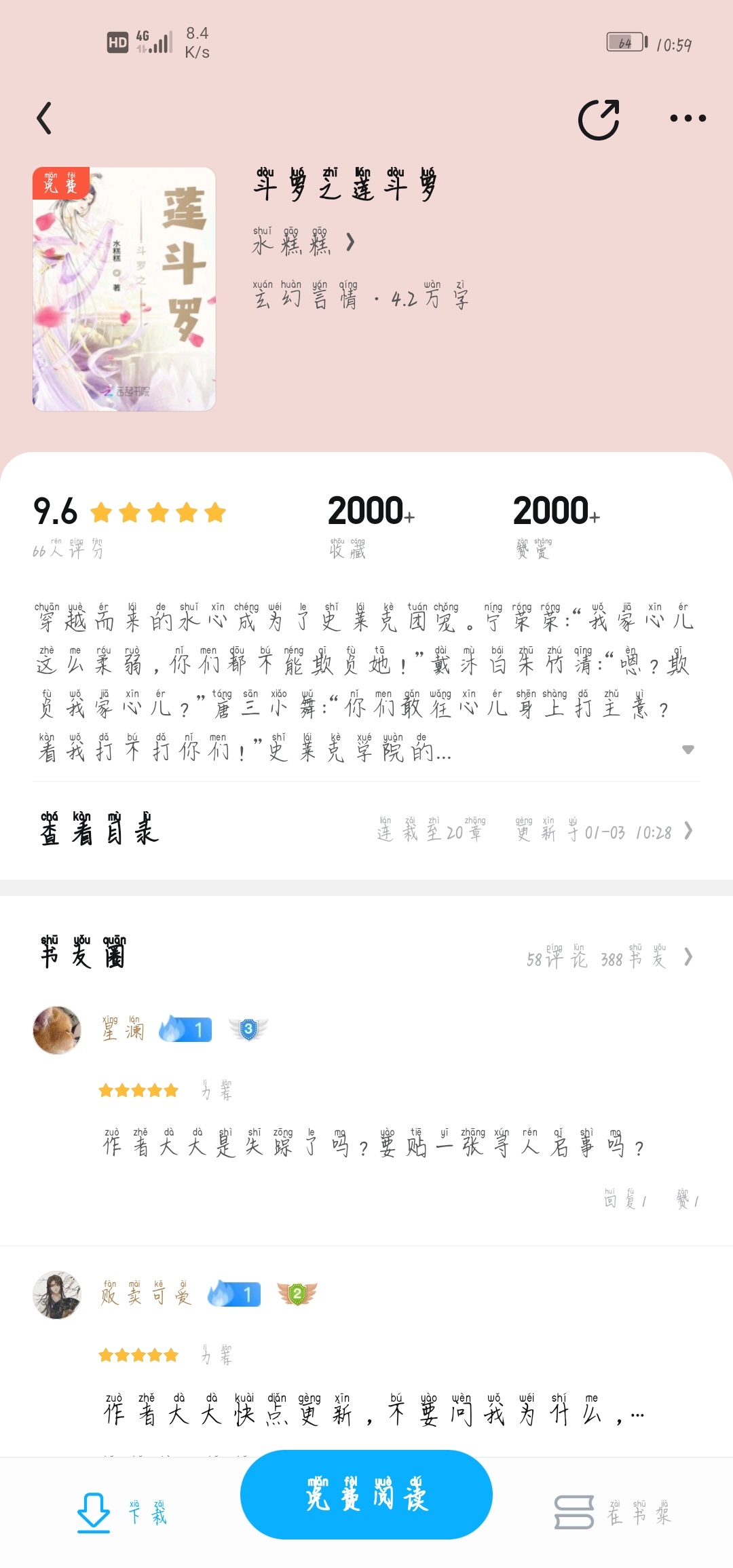Tap the 蓬斗罗 book cover
This screenshot has height=1568, width=733.
pos(124,289)
